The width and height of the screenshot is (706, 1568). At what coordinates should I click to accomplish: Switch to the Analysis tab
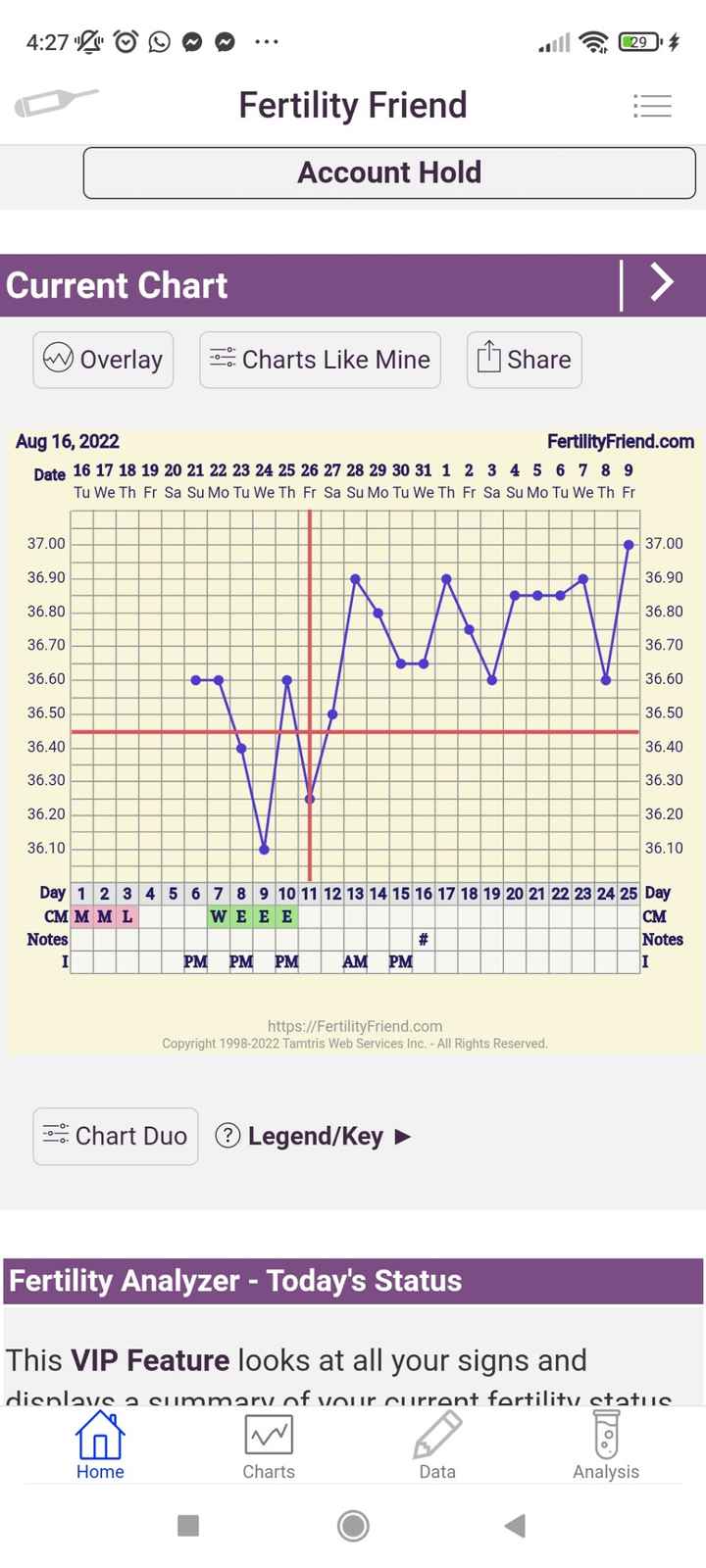[606, 1445]
